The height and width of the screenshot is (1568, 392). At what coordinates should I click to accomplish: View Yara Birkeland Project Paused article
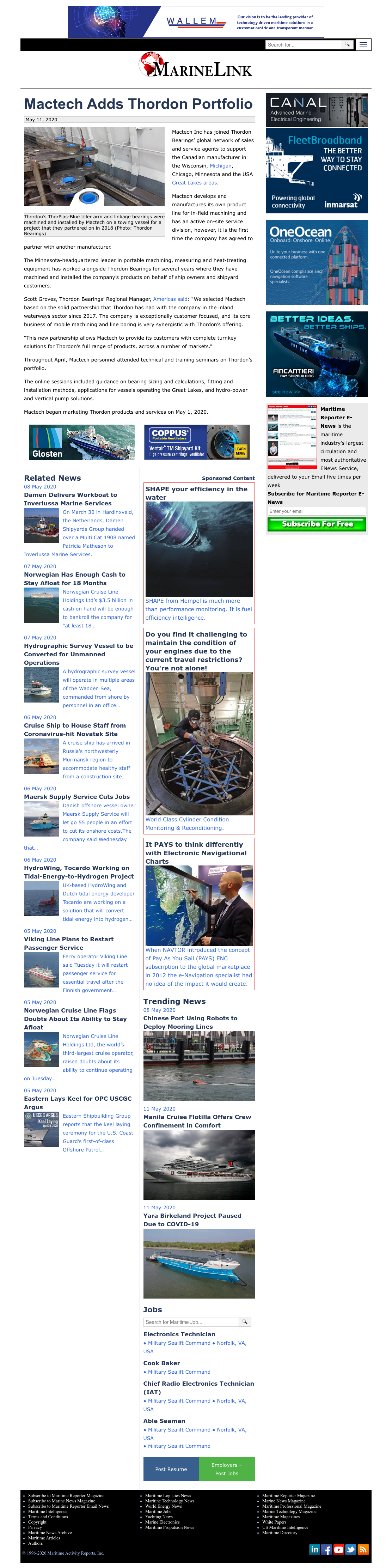[x=192, y=1220]
